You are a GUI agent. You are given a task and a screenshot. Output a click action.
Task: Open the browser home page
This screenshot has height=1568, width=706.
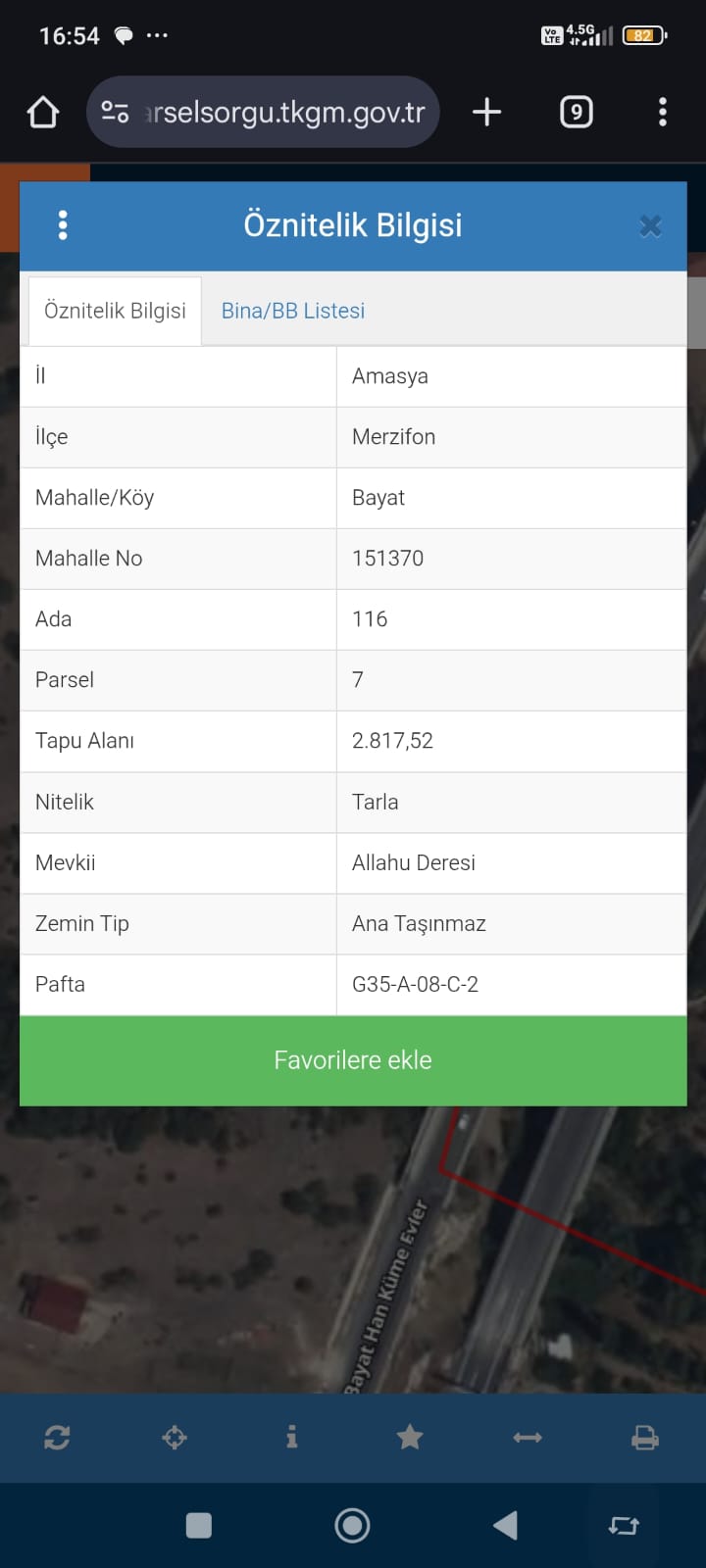pyautogui.click(x=43, y=113)
